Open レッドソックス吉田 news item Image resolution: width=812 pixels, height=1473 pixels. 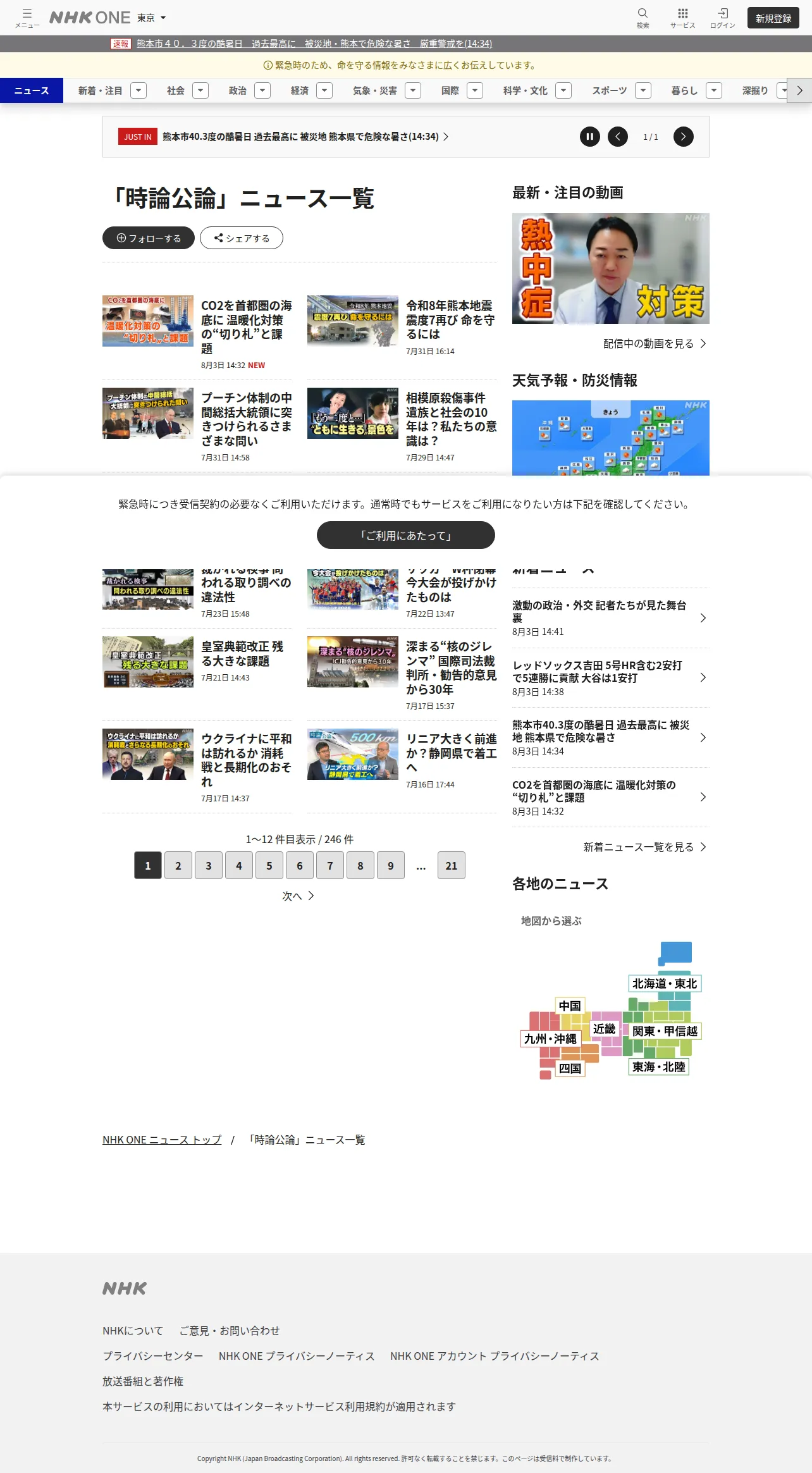pos(610,677)
